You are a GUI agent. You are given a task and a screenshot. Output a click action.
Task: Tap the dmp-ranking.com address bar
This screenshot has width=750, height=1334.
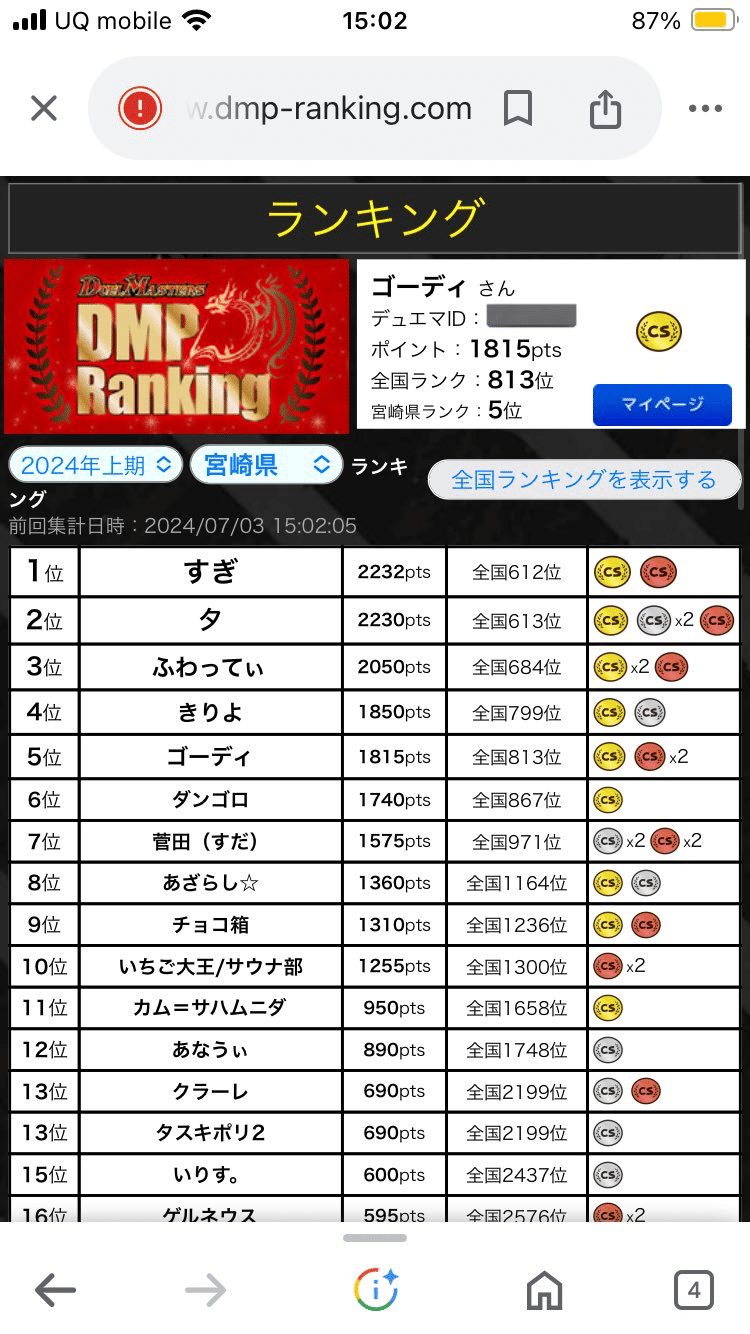pos(328,108)
